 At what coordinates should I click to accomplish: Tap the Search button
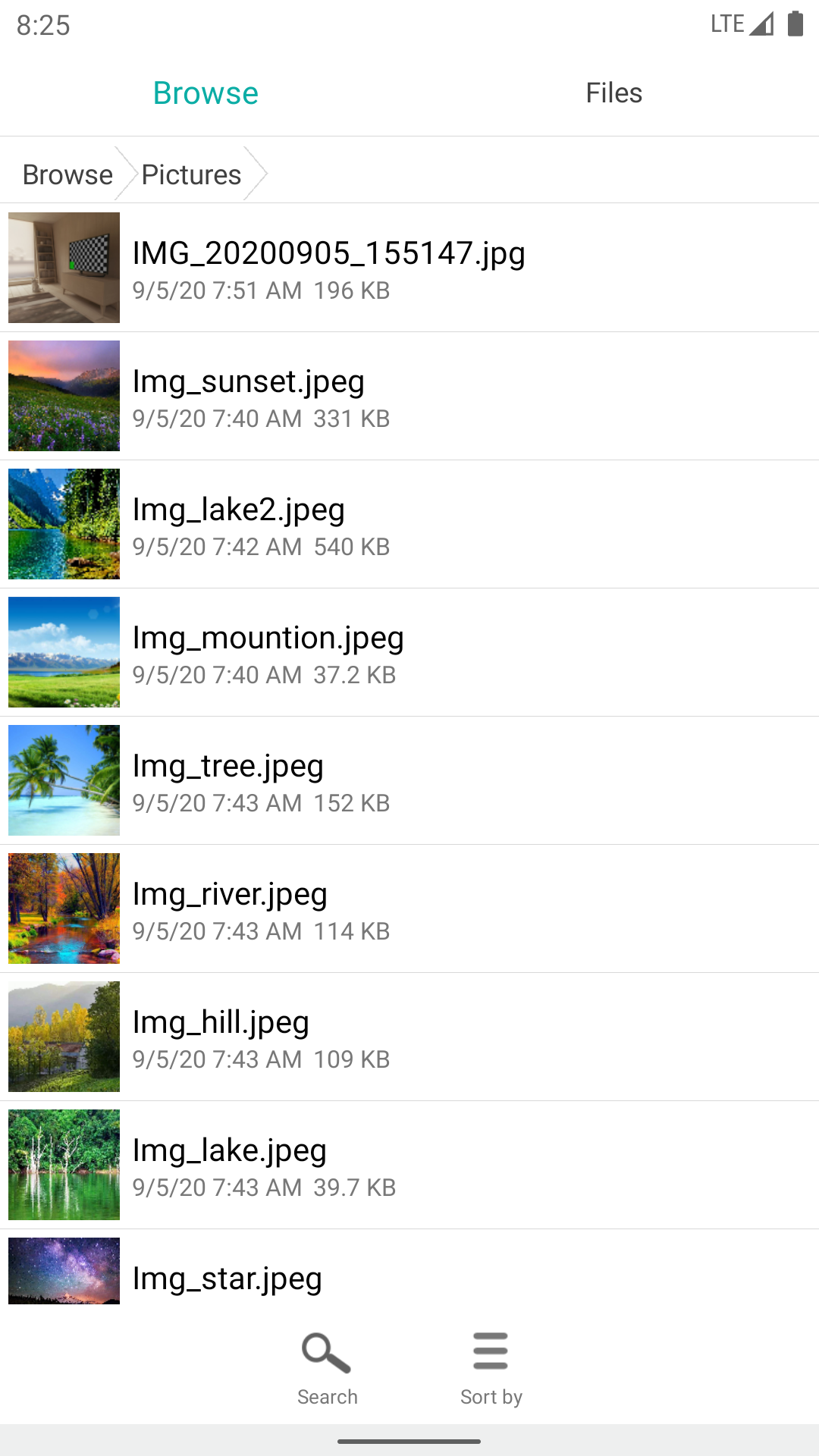click(x=327, y=1368)
